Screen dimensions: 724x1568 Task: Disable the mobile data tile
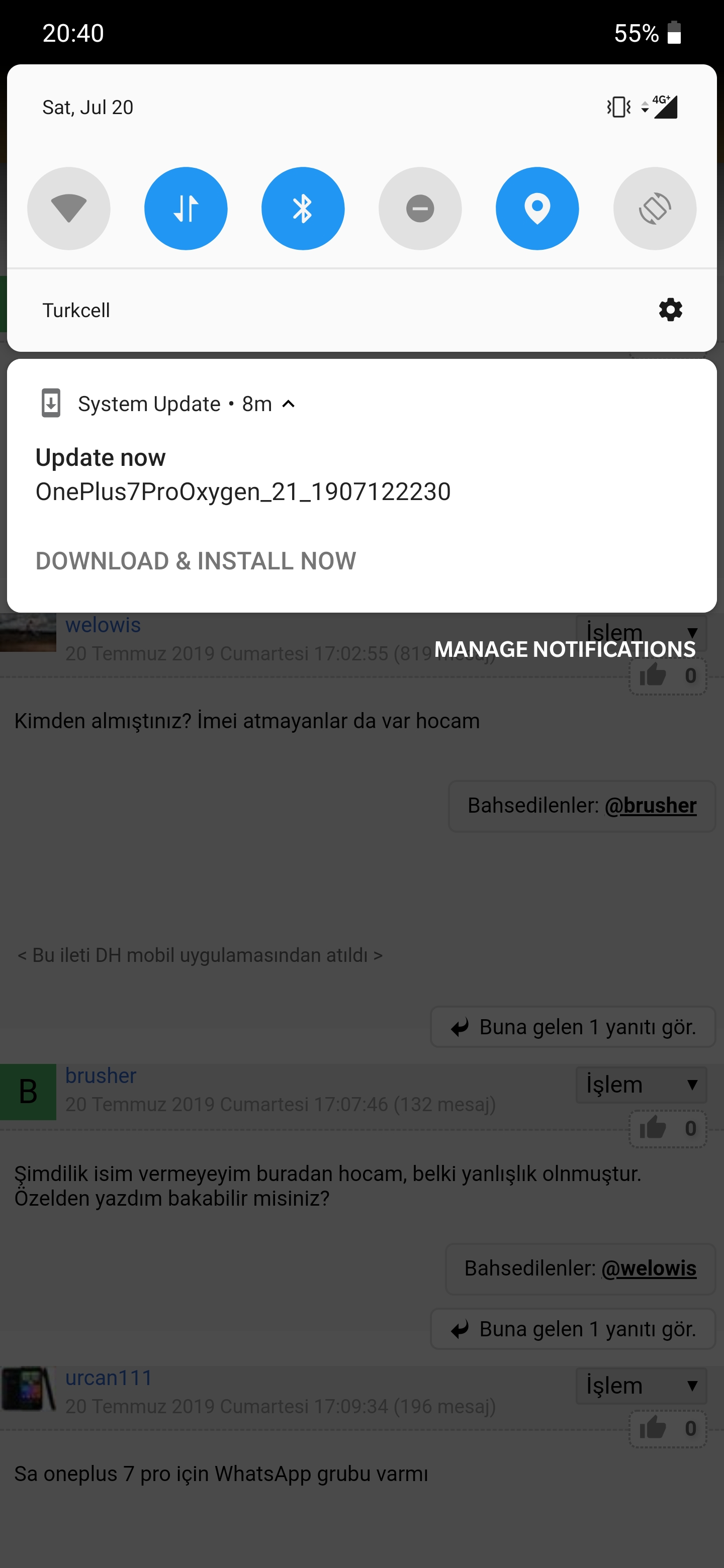pos(186,208)
